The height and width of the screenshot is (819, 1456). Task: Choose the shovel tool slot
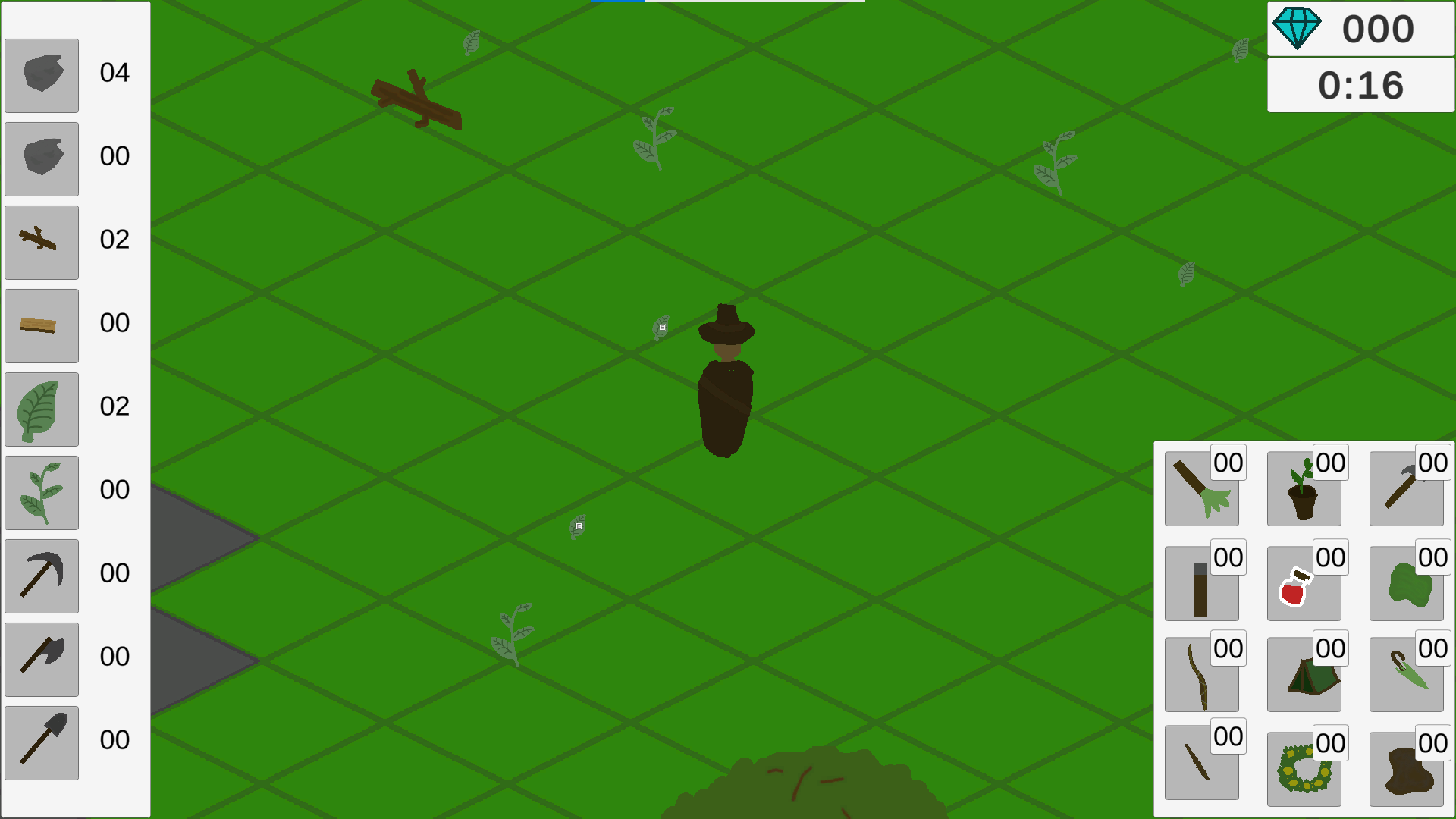[x=42, y=743]
